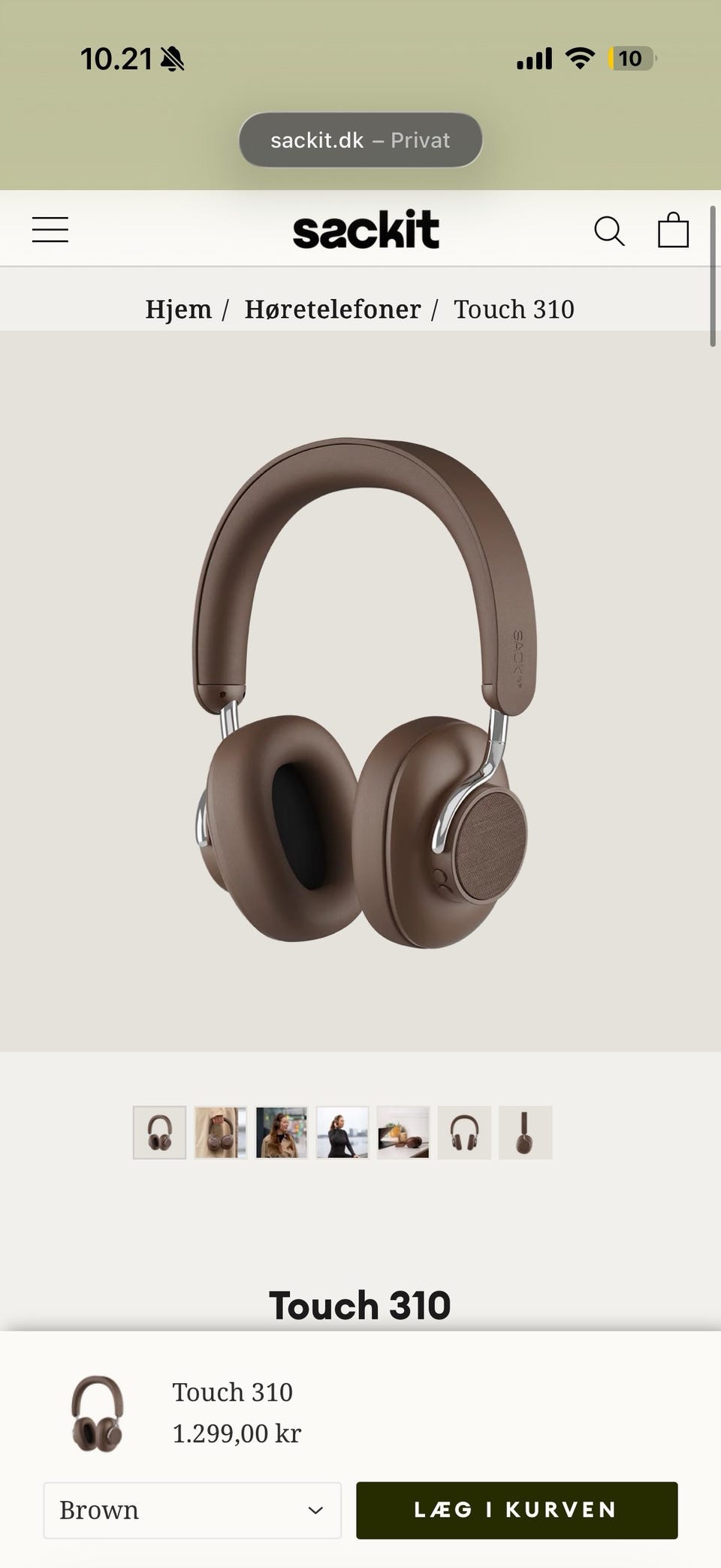
Task: View thumbnail of headphones on beige coat
Action: point(221,1132)
